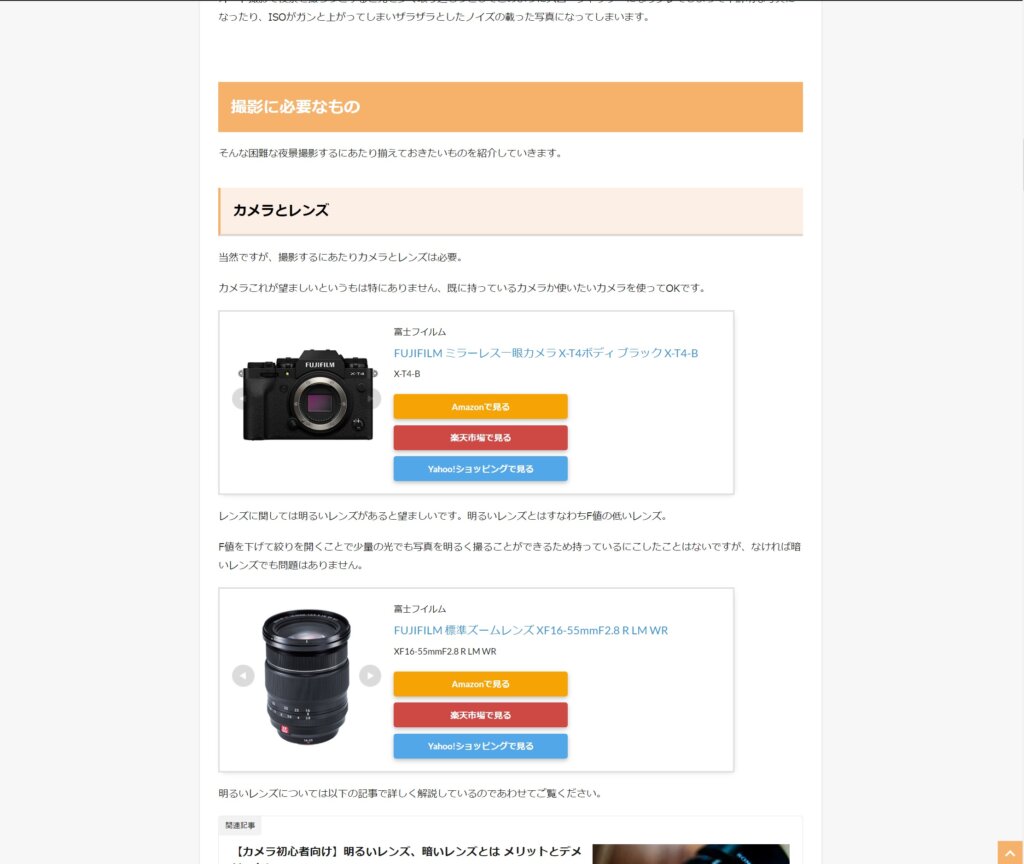Image resolution: width=1024 pixels, height=864 pixels.
Task: Show the next XF16-55mm lens image
Action: 370,676
